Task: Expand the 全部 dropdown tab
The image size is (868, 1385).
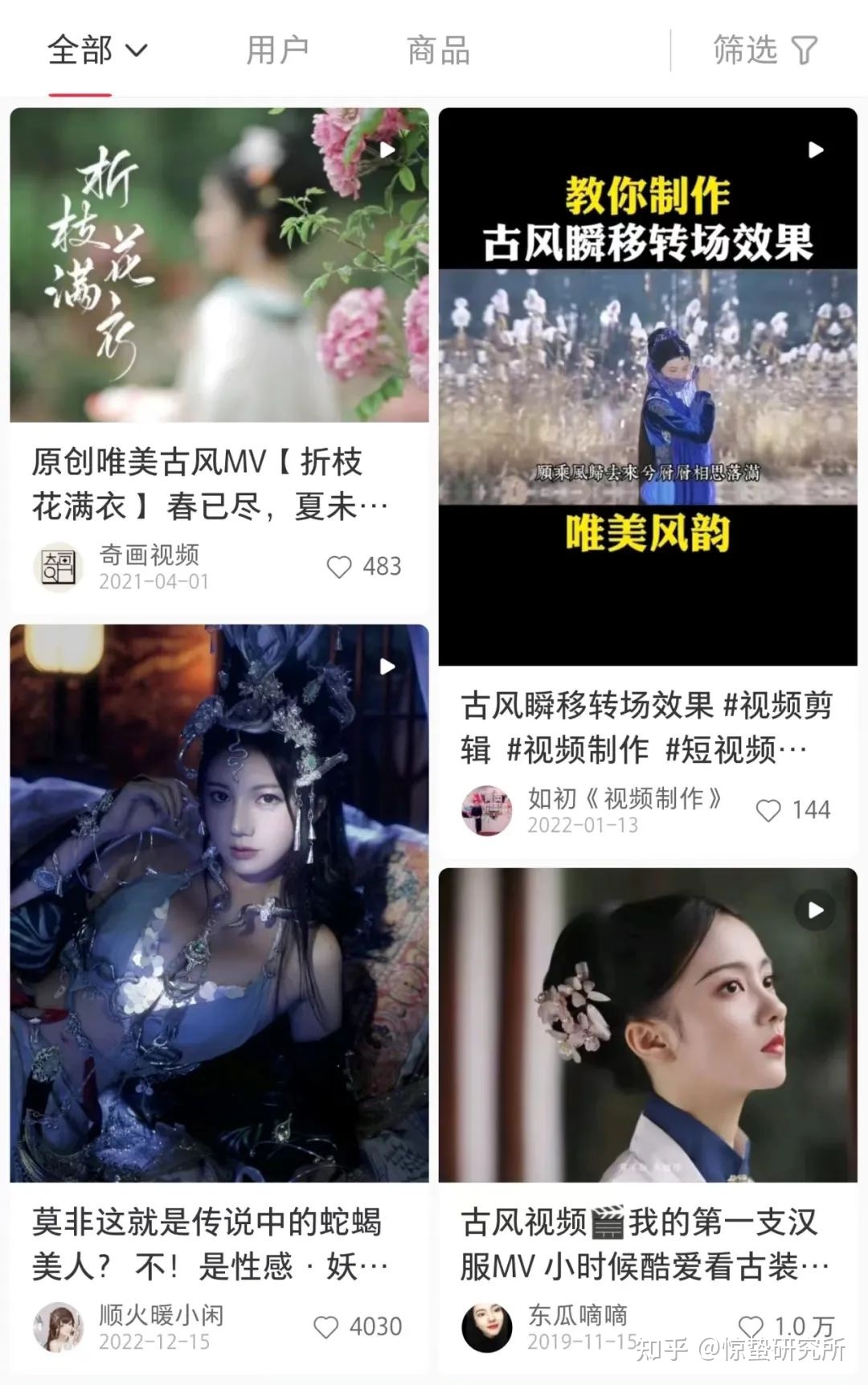Action: 97,50
